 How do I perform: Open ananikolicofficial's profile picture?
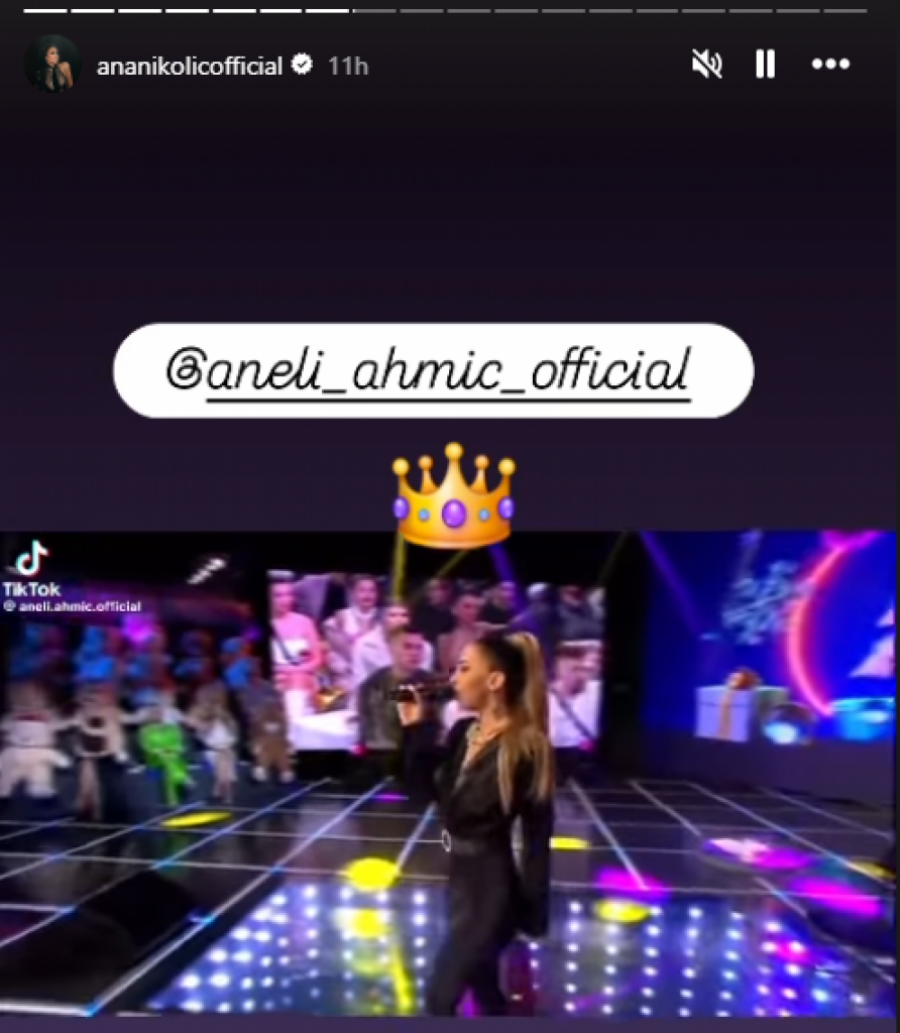[x=52, y=65]
